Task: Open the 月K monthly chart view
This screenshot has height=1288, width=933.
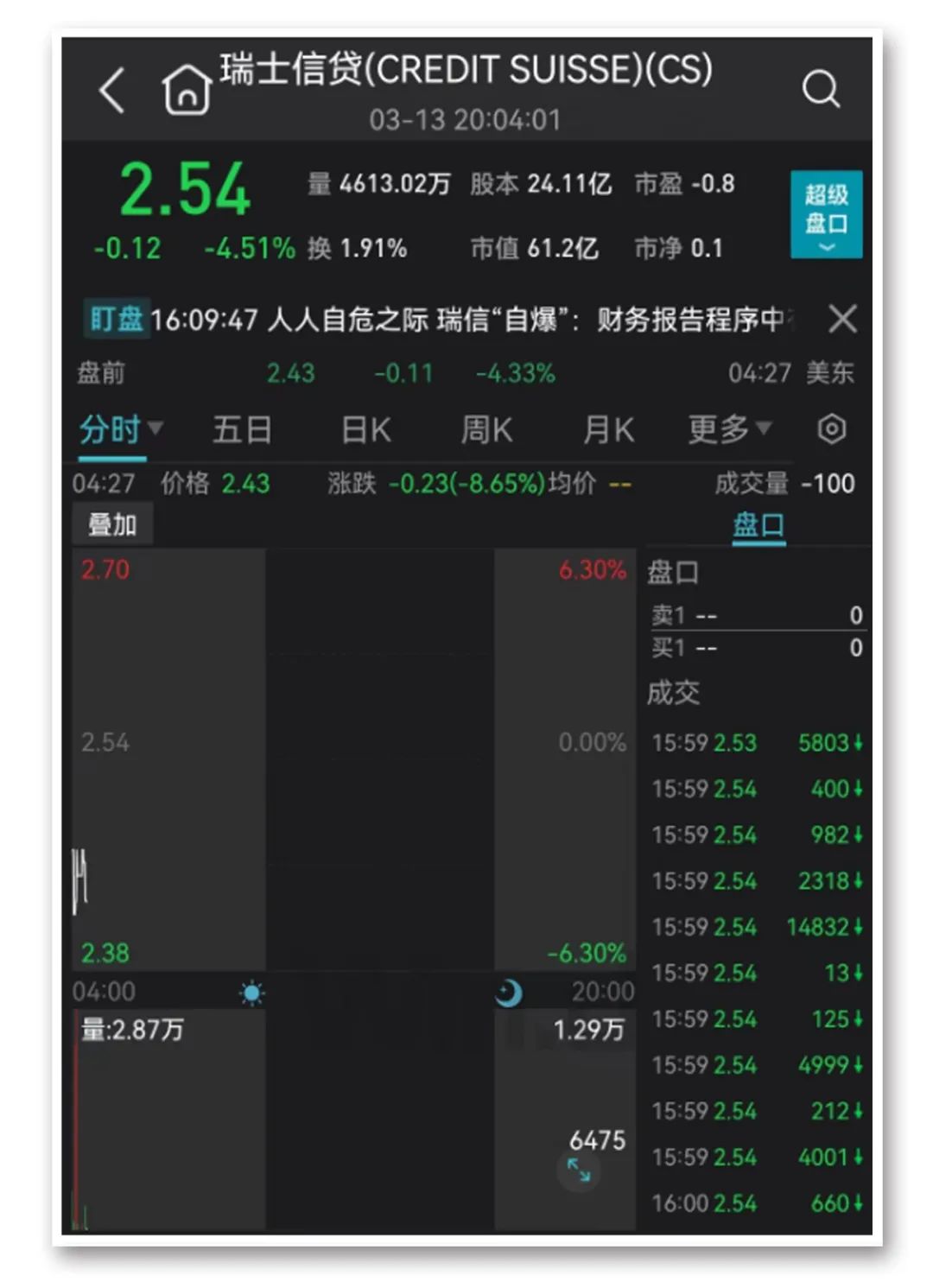Action: click(607, 429)
